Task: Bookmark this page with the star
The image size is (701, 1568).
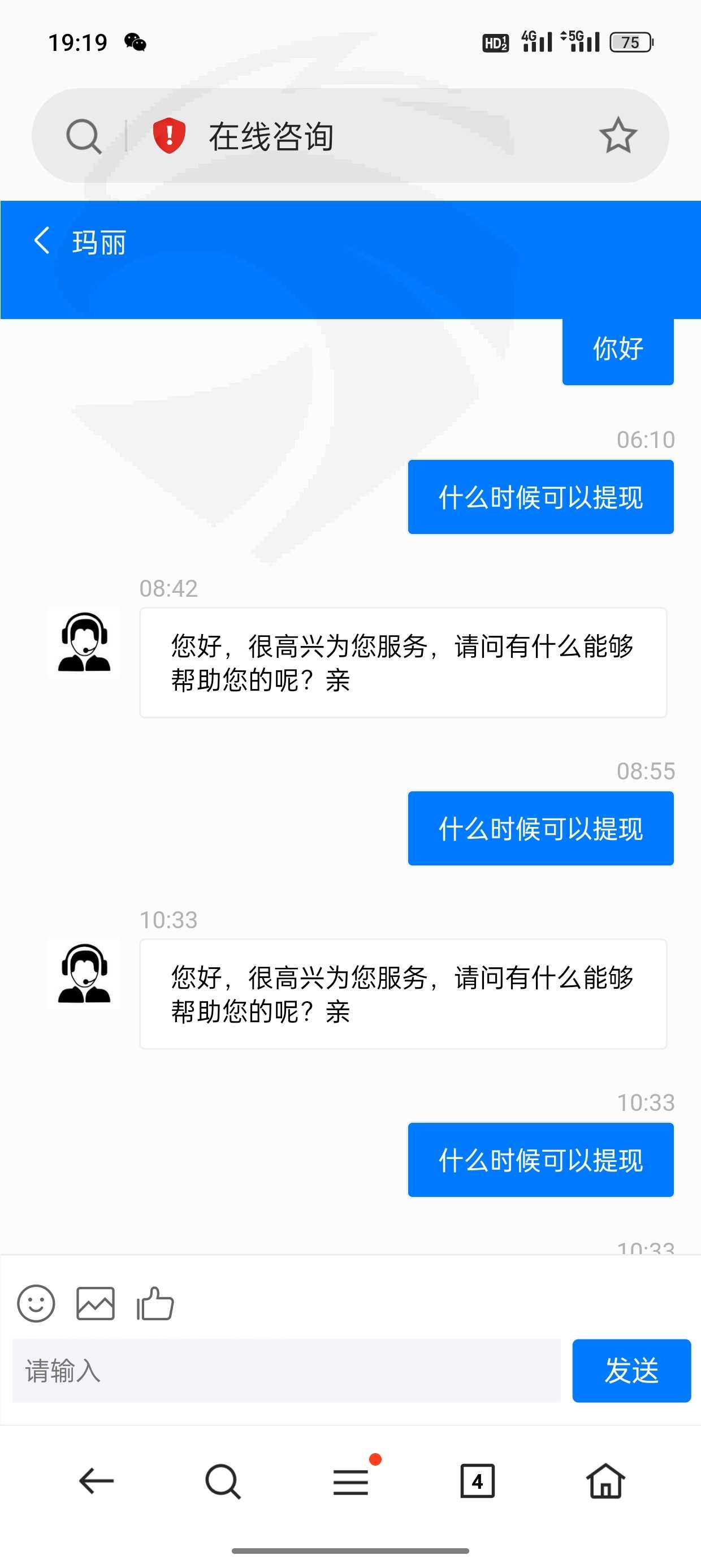Action: pos(618,135)
